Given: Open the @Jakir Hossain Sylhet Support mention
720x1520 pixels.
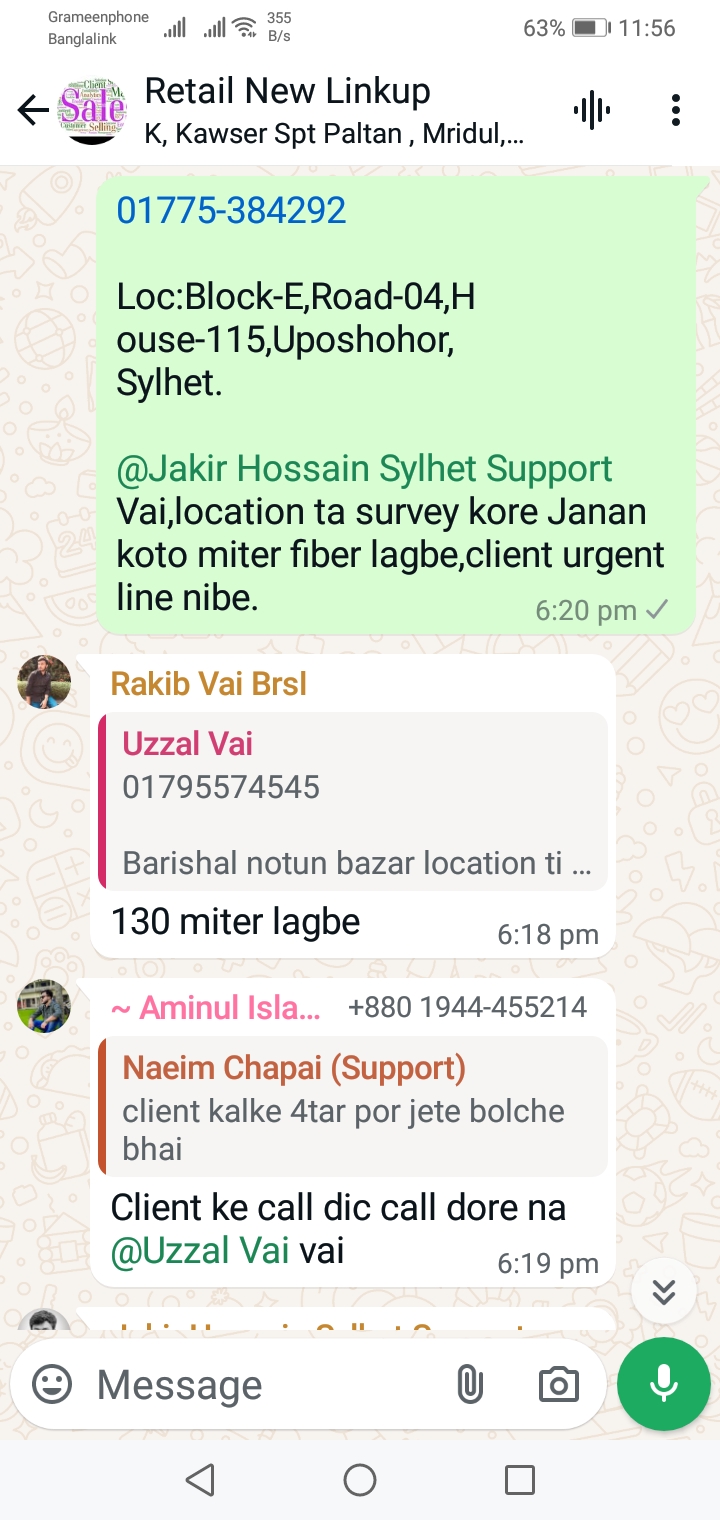Looking at the screenshot, I should click(x=364, y=469).
